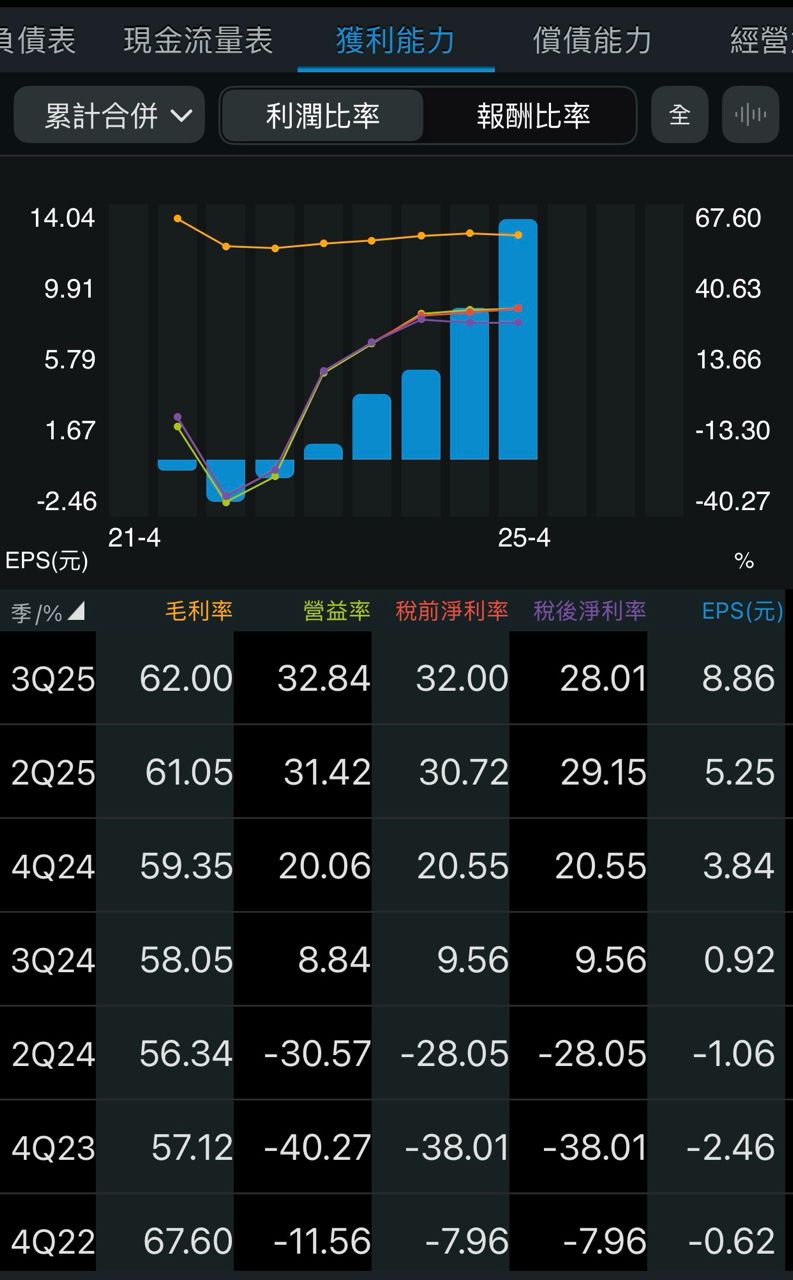
Task: Switch to the 現金流量表 tab
Action: [198, 41]
